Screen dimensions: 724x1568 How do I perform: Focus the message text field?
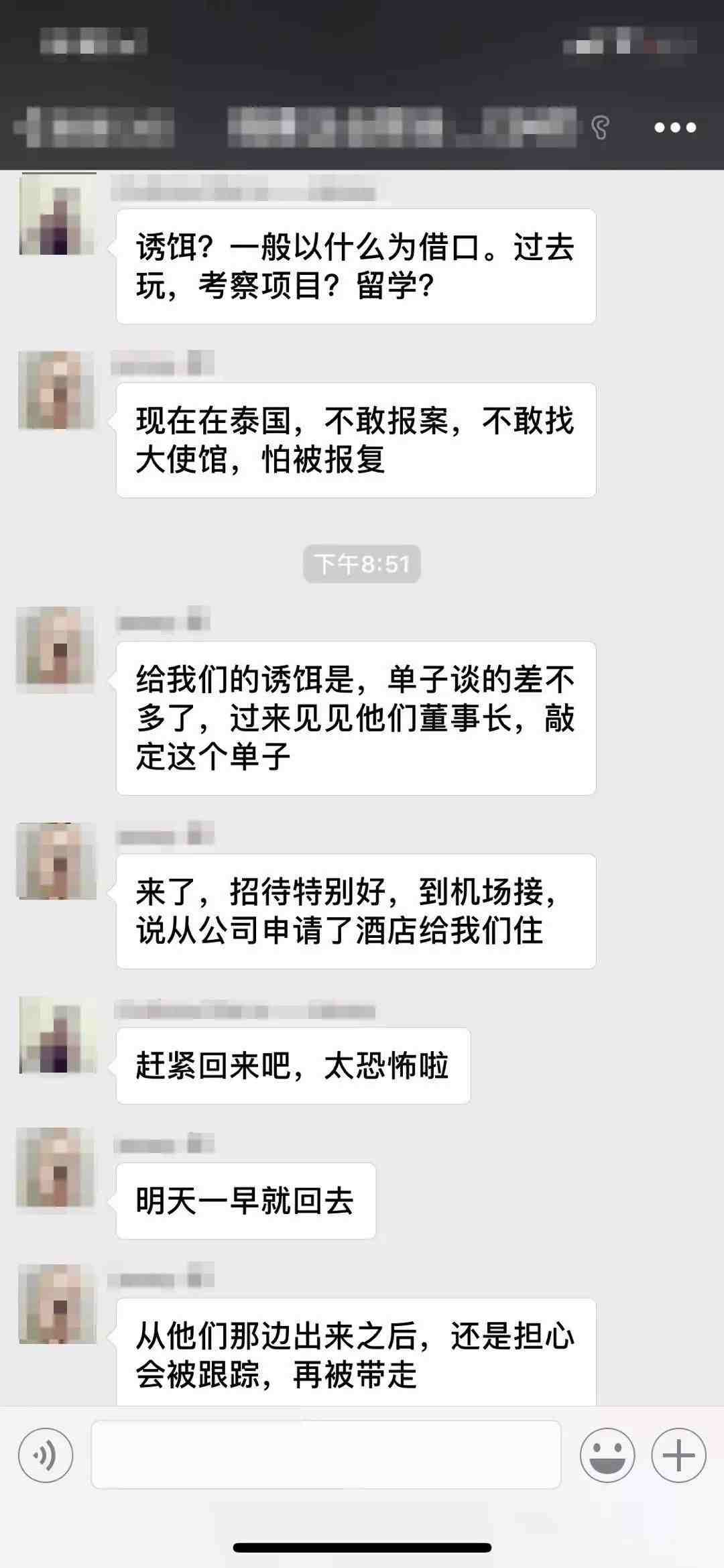click(326, 1455)
